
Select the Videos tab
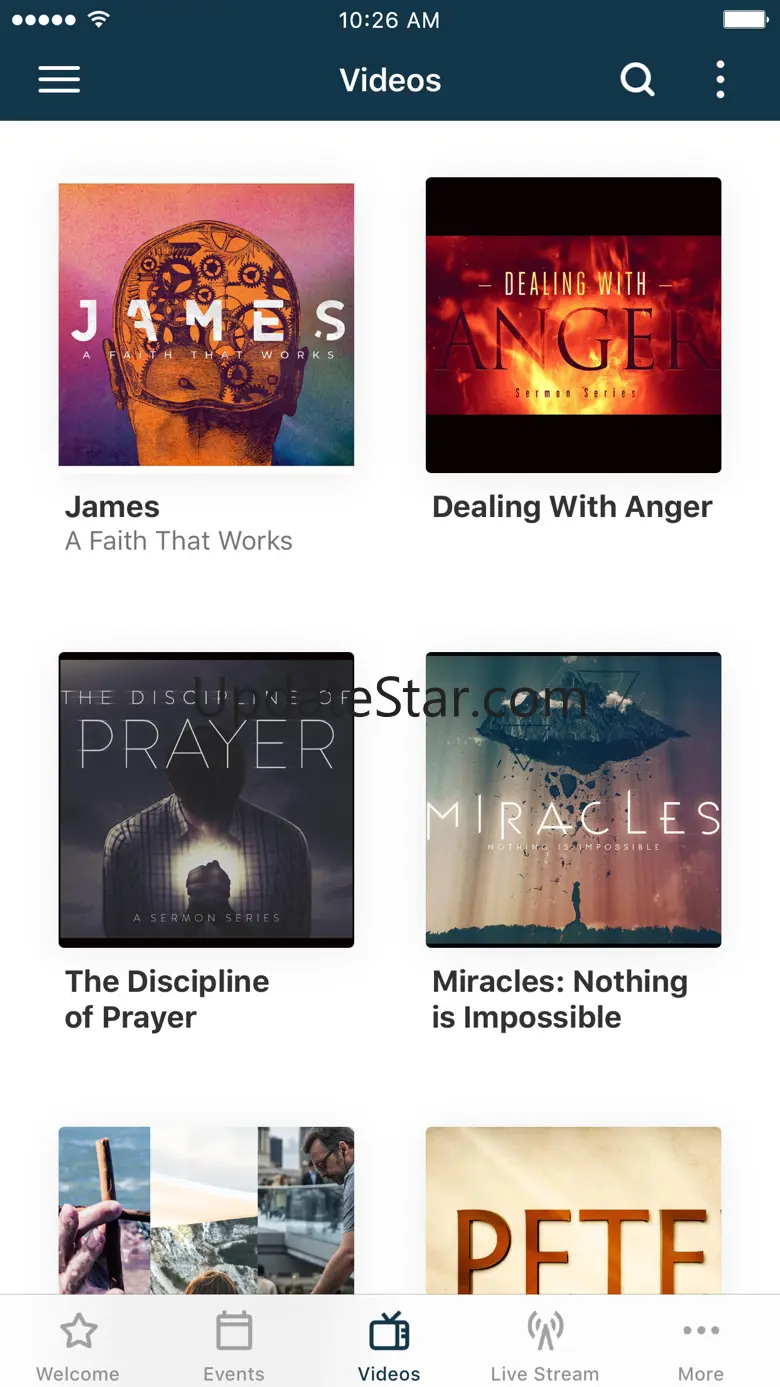[389, 1346]
